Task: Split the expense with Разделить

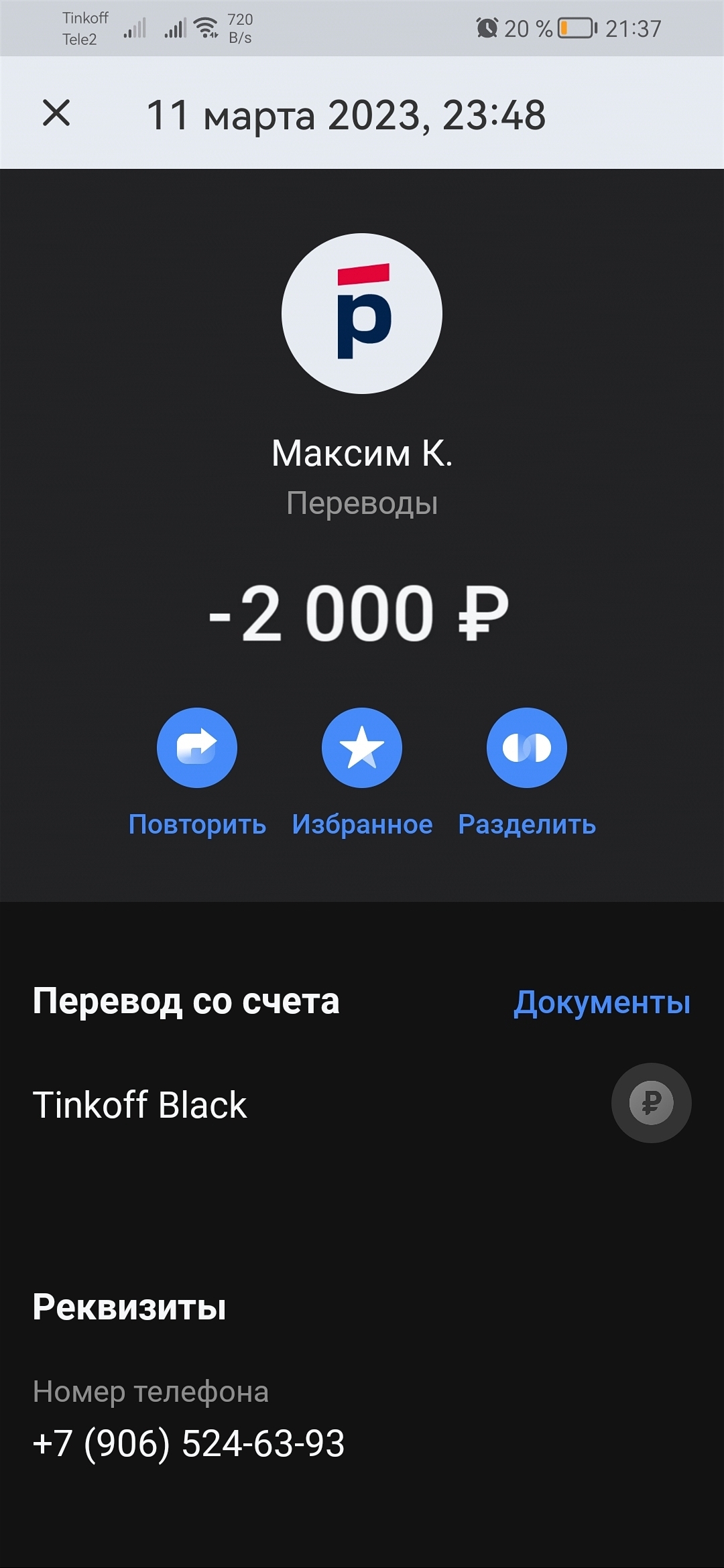Action: 527,748
